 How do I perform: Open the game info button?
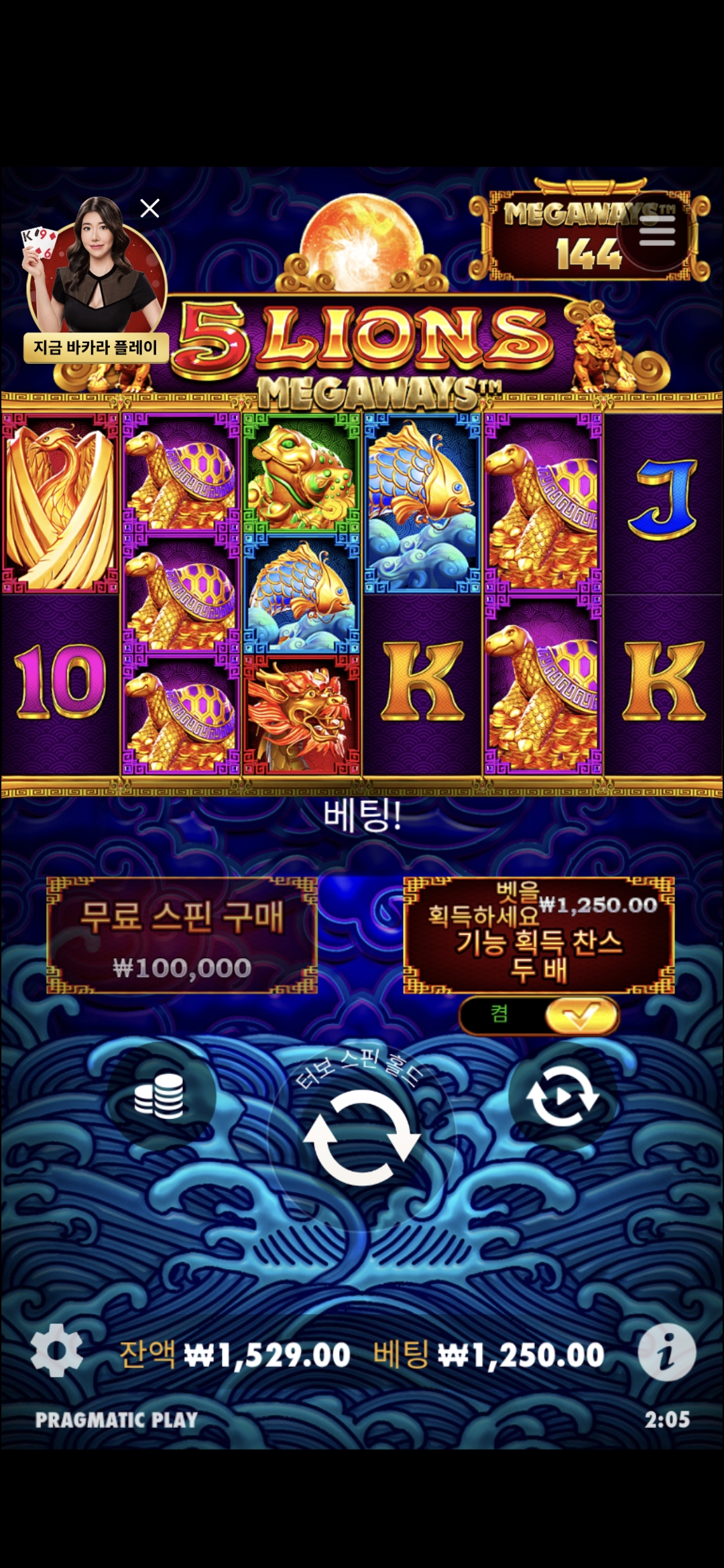[x=666, y=1353]
